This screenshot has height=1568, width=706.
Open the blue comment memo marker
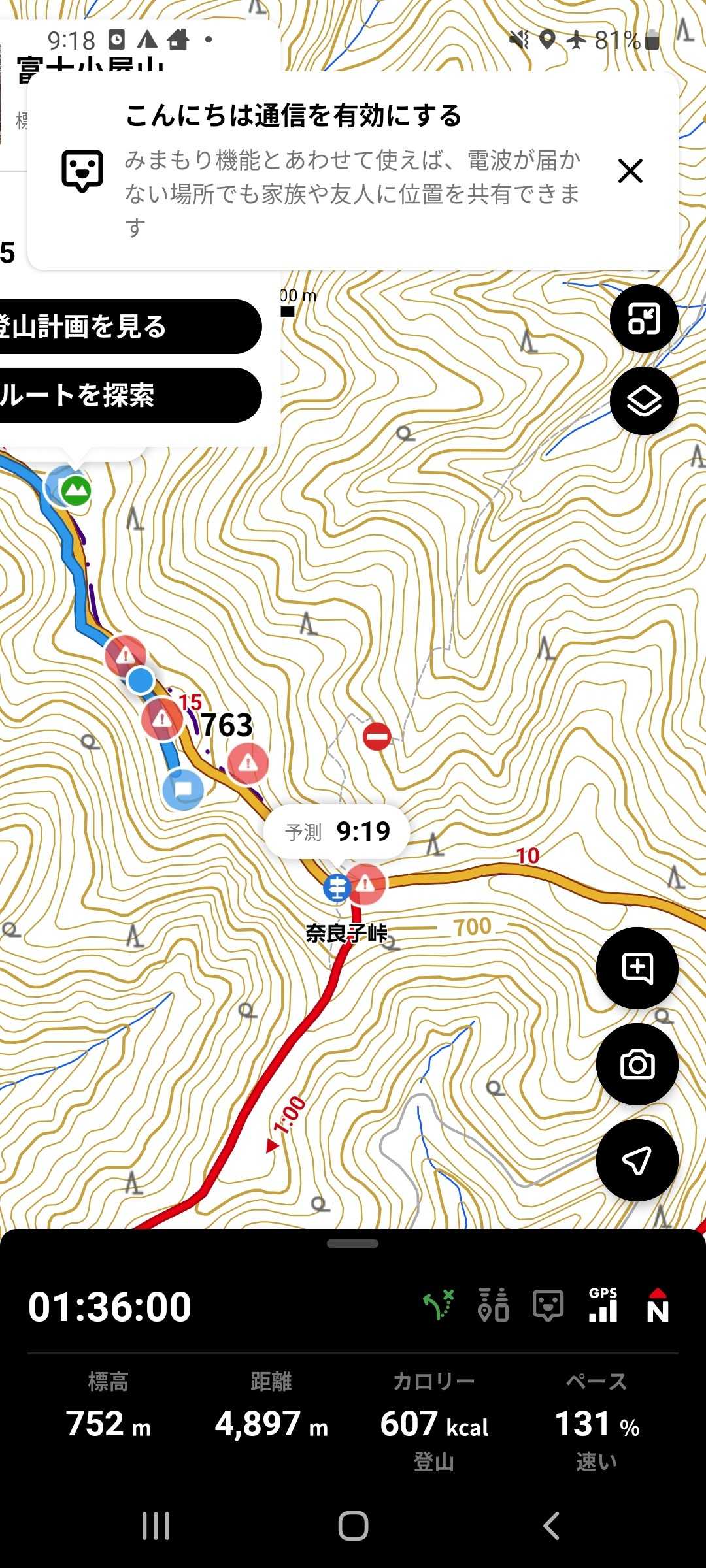[x=184, y=789]
